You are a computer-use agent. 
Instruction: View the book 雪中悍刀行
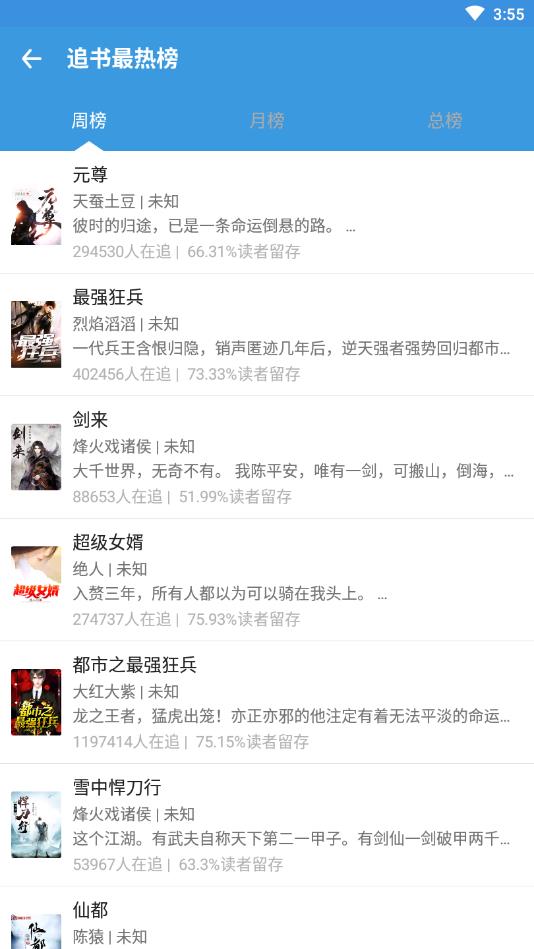tap(267, 825)
